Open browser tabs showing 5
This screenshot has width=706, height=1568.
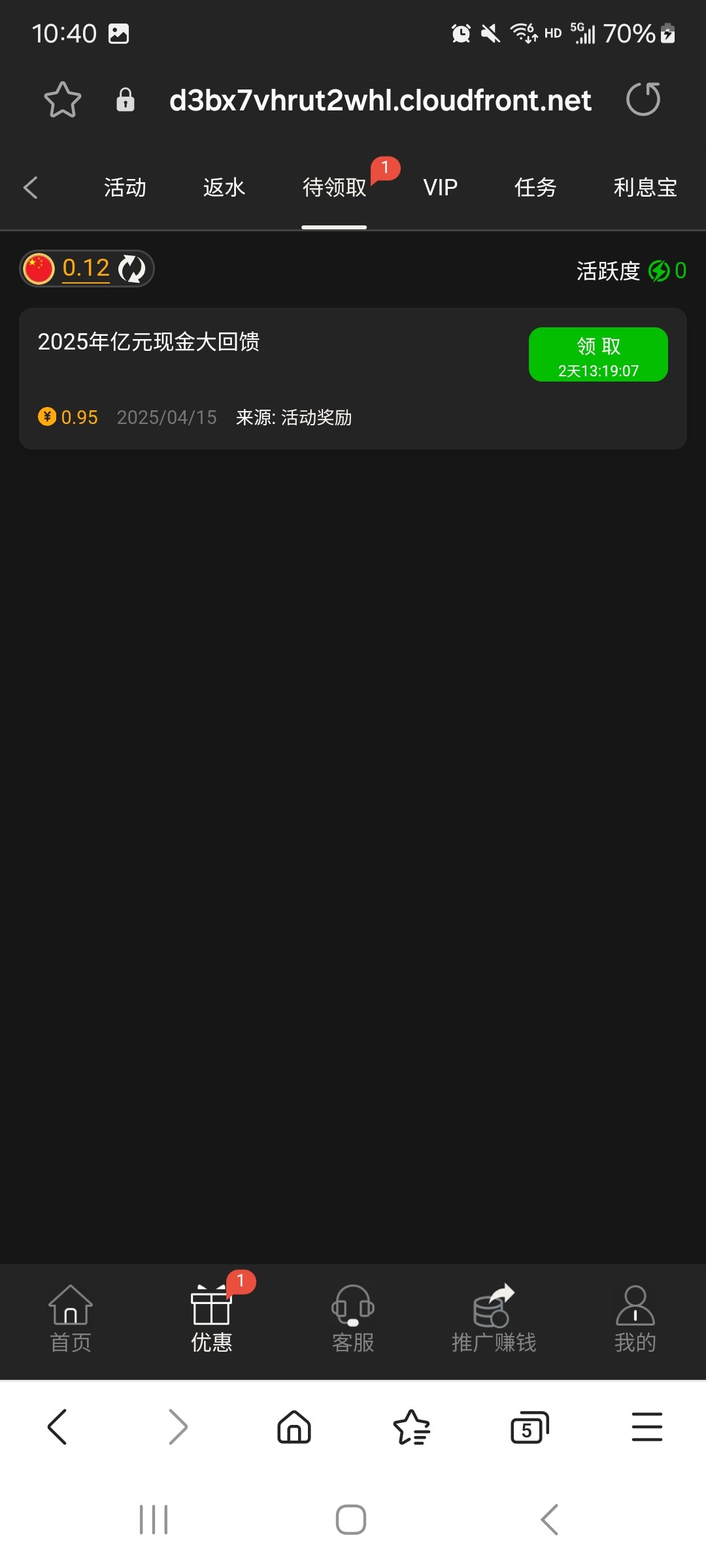click(529, 1428)
